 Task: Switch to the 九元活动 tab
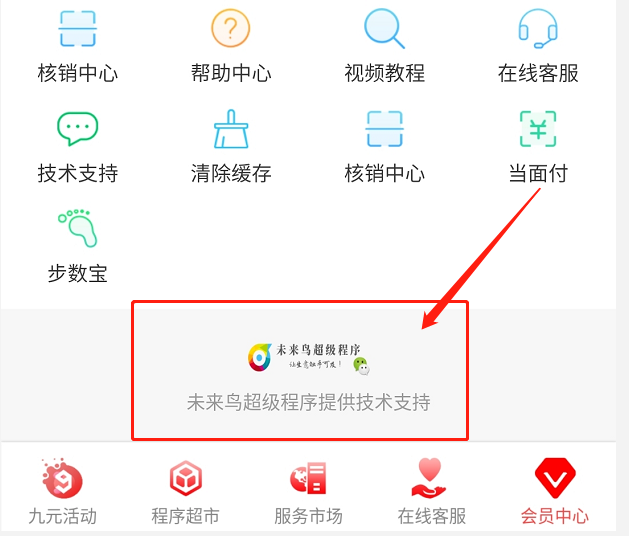62,491
